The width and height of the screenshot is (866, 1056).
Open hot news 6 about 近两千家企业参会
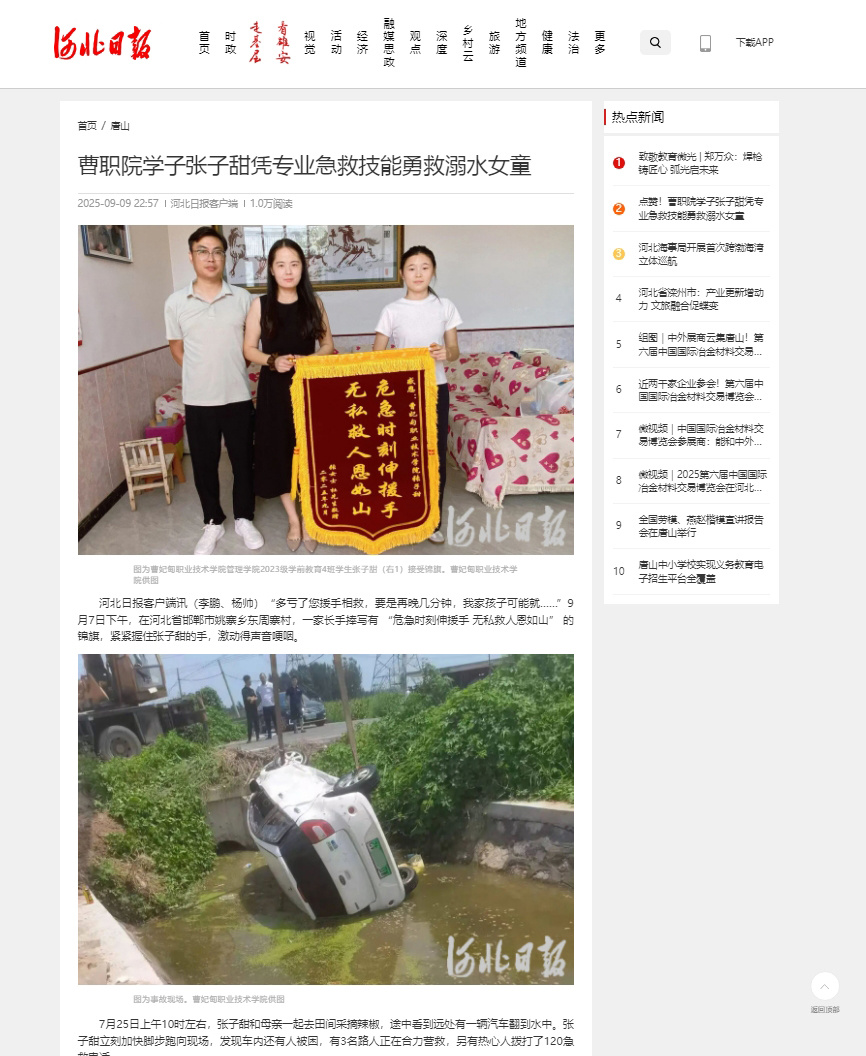click(700, 389)
